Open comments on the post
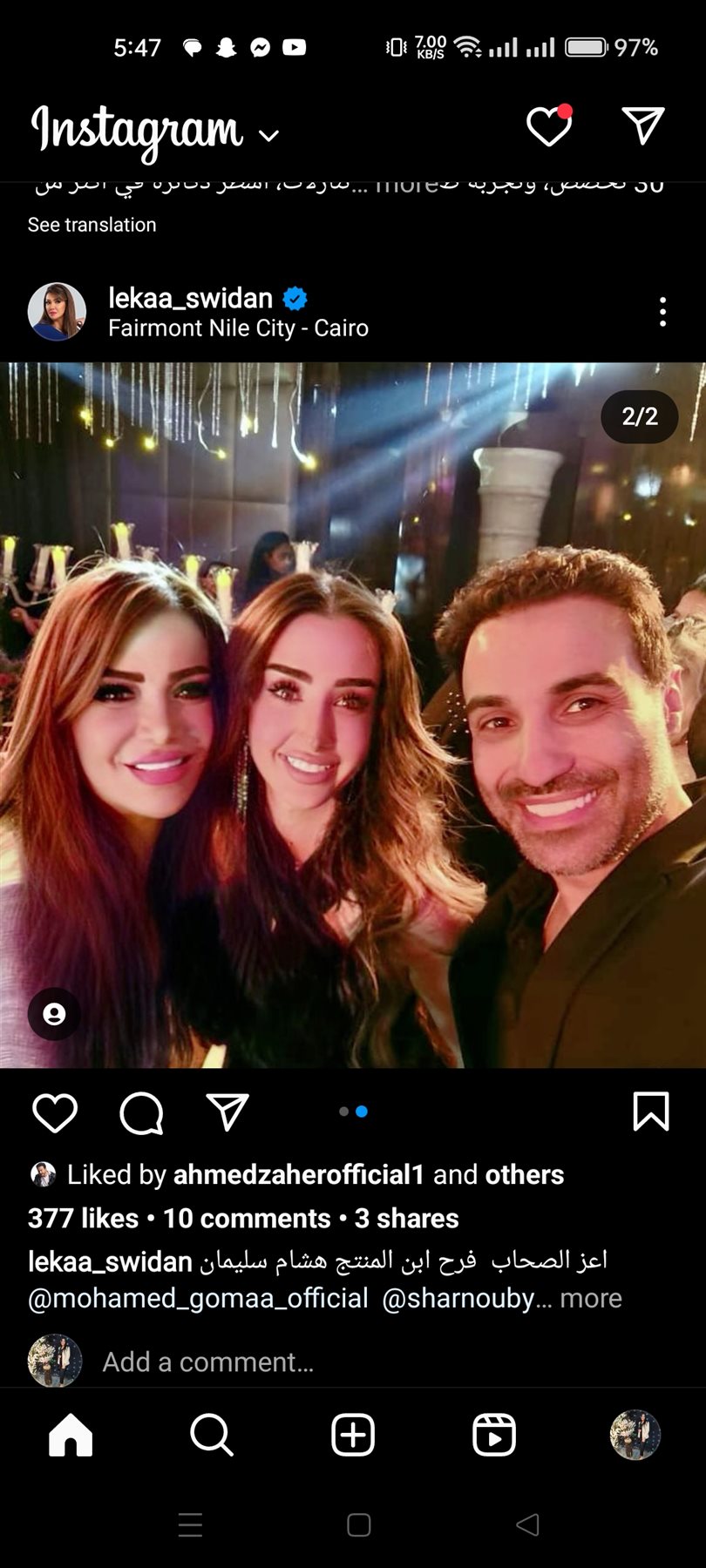The width and height of the screenshot is (706, 1568). coord(141,1112)
